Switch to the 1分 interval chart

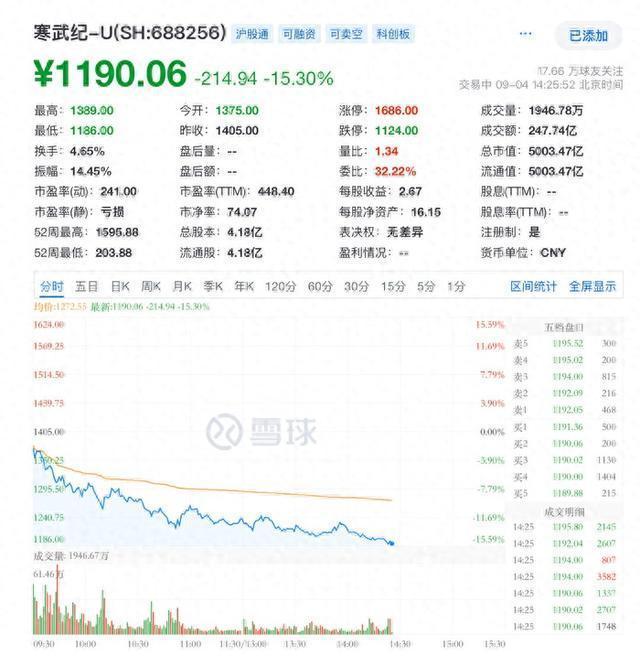(456, 287)
